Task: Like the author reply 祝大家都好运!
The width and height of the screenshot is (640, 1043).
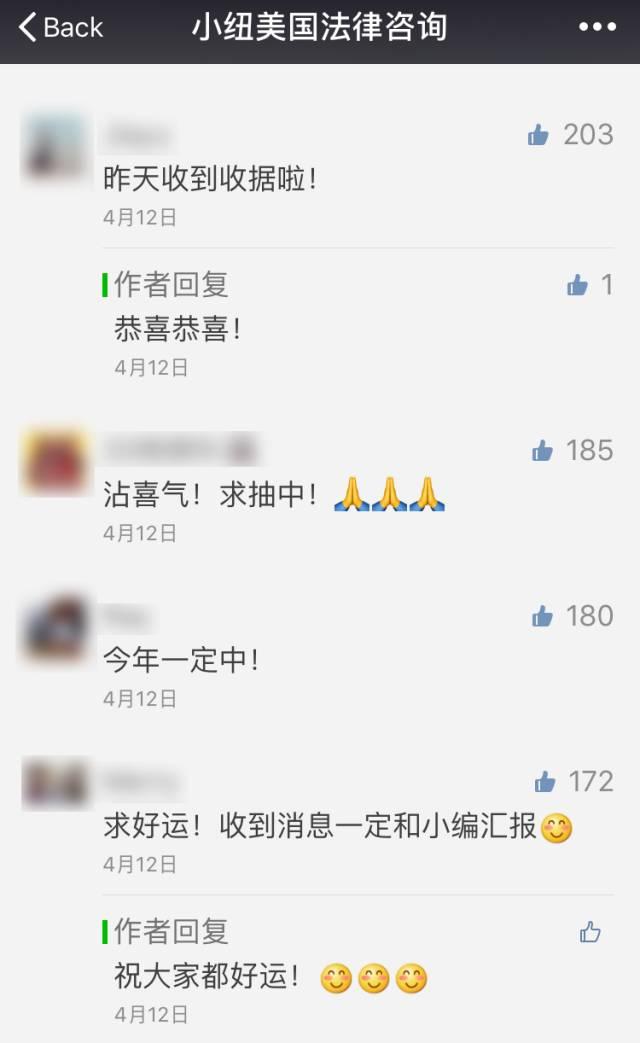Action: pos(590,933)
